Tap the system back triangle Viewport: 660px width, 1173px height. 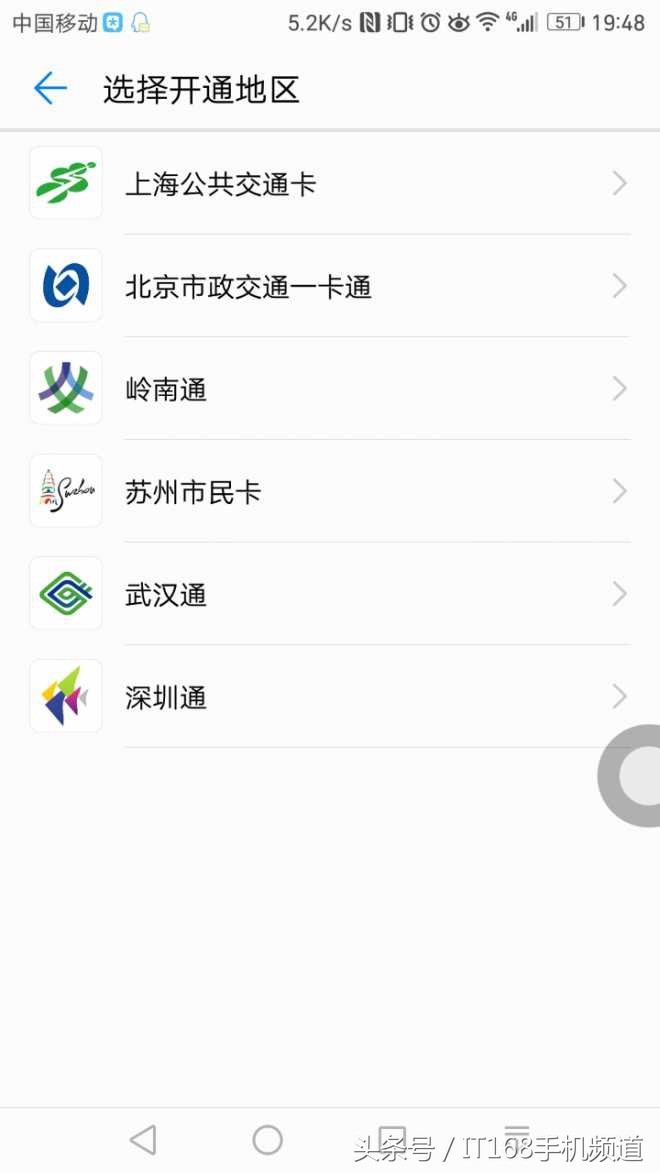(x=144, y=1139)
